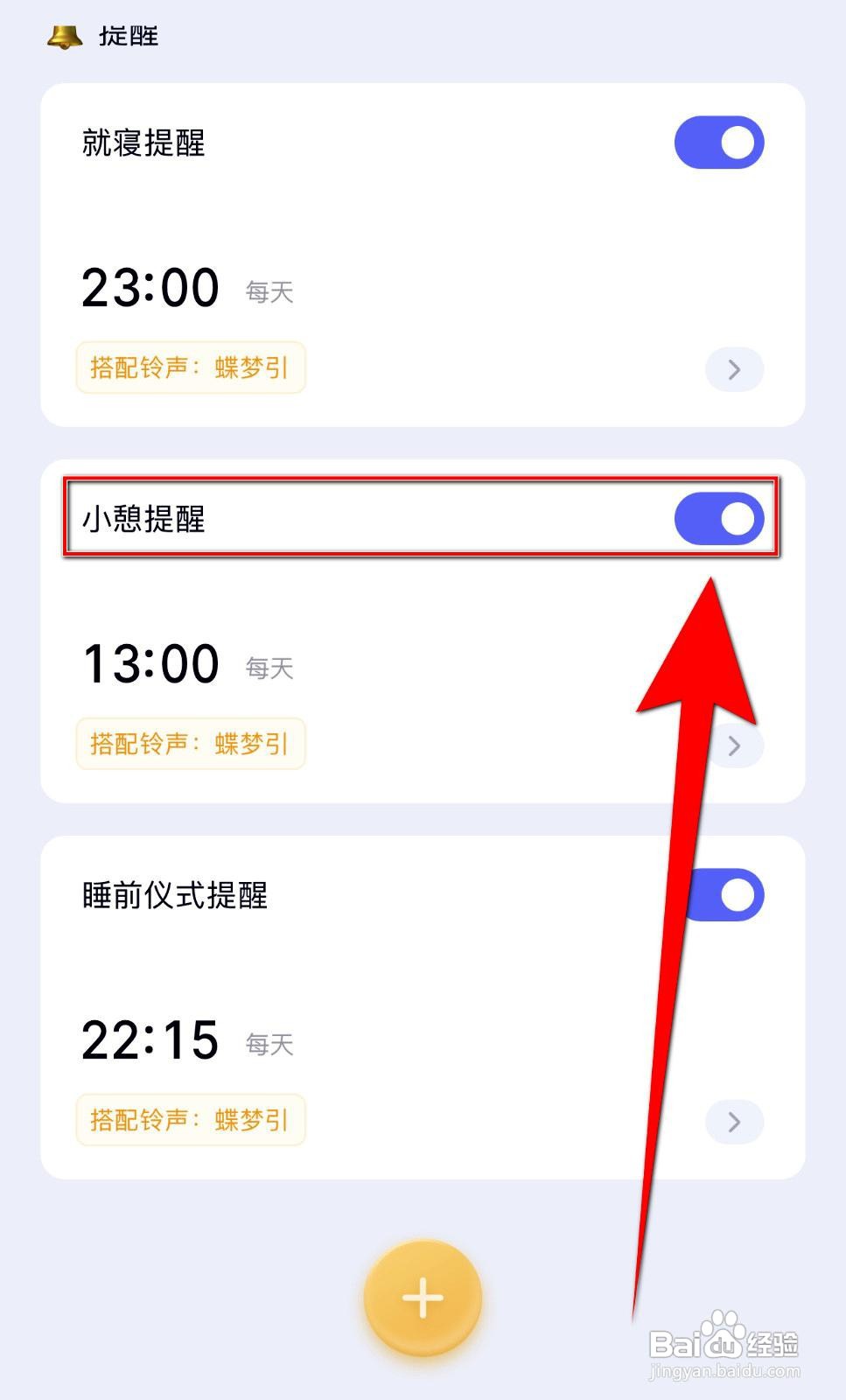846x1400 pixels.
Task: Open ringtone tag for 就寝提醒
Action: point(190,367)
